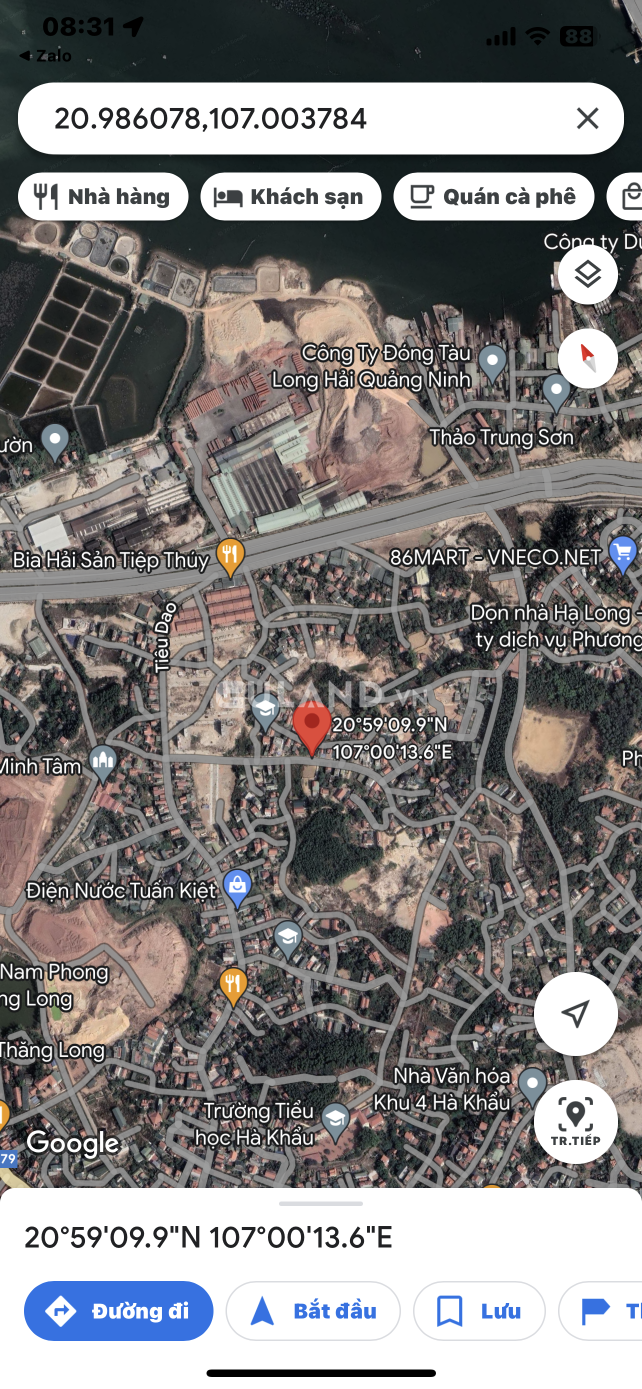Open 86MART - VNECO.NET shop marker
642x1389 pixels.
click(622, 552)
